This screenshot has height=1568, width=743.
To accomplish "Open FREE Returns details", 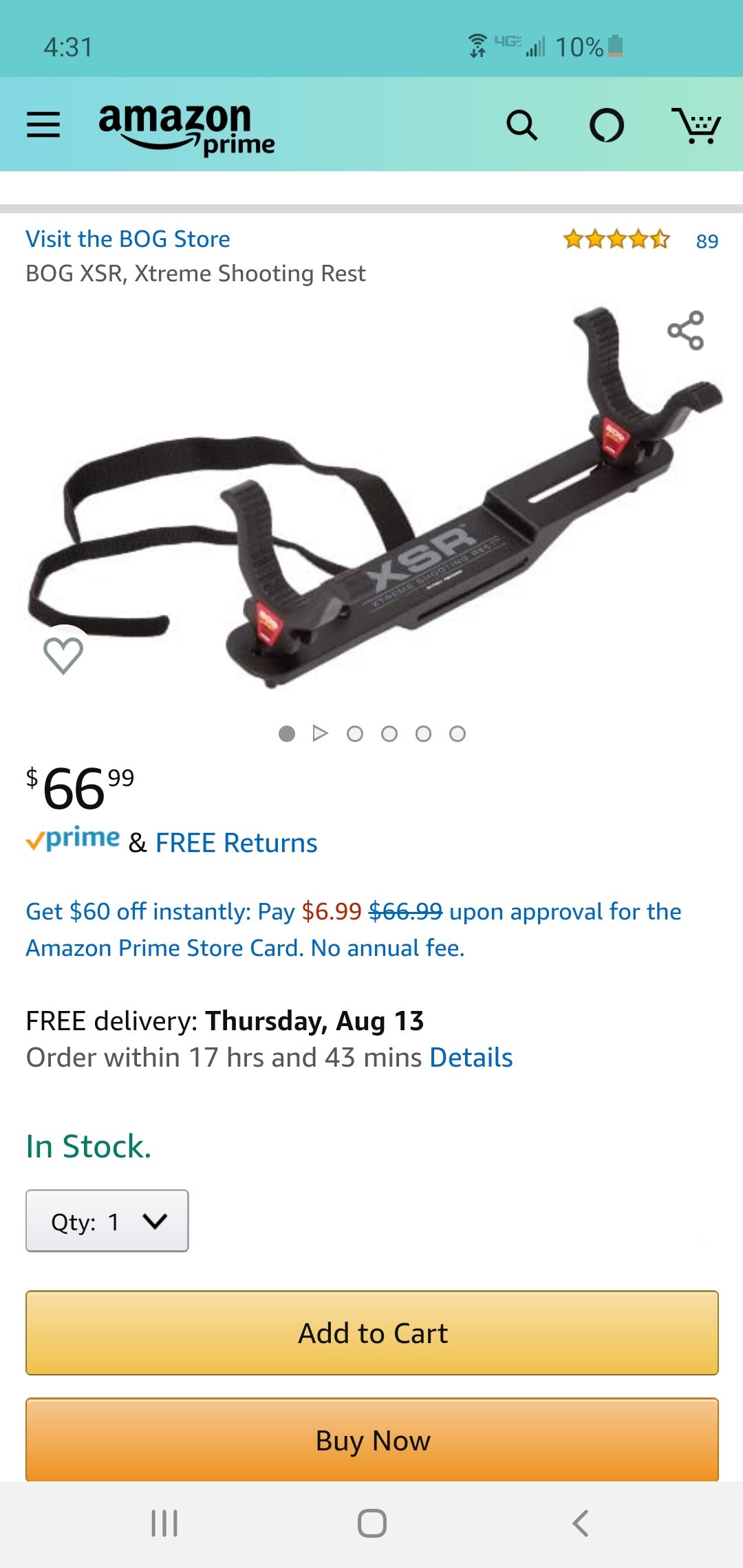I will click(x=236, y=843).
